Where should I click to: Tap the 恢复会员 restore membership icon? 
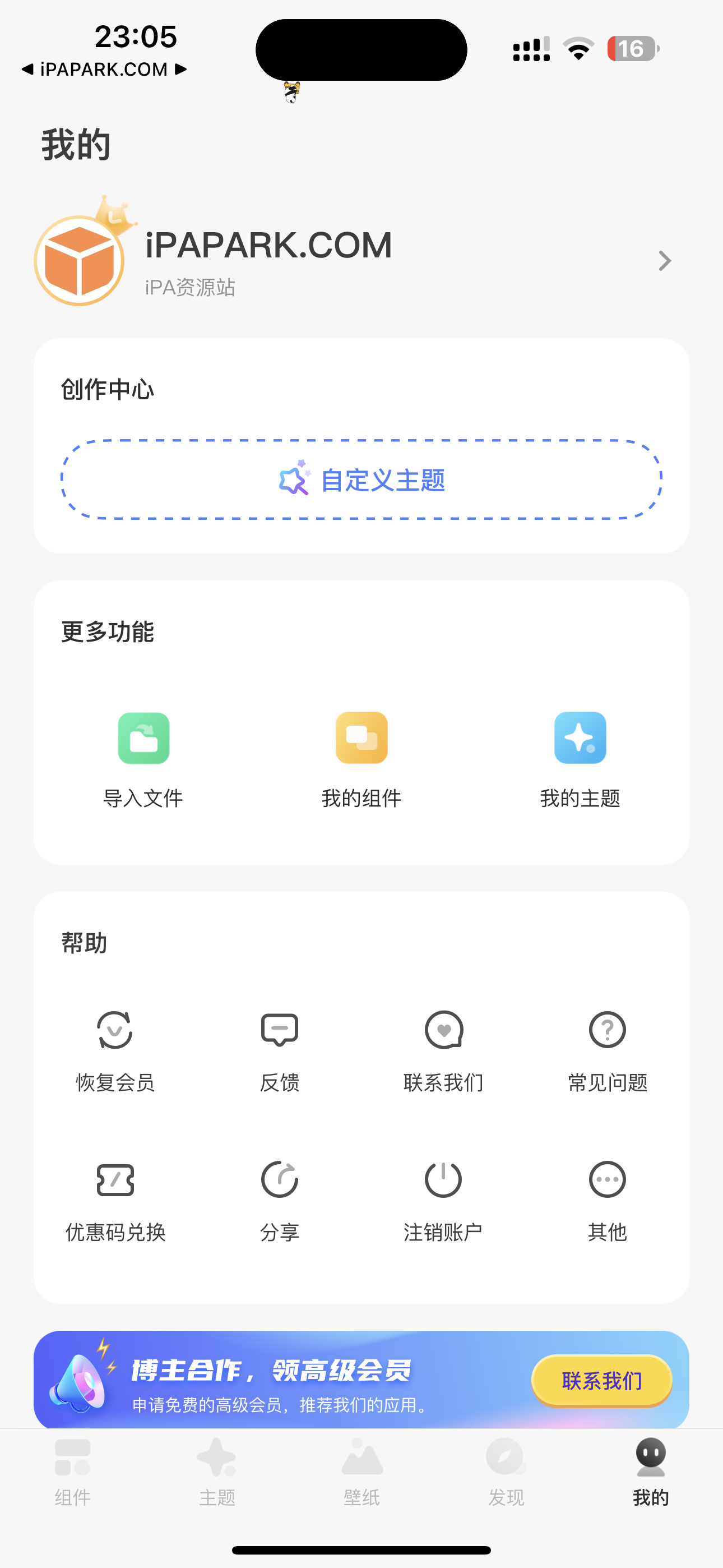pos(115,1032)
